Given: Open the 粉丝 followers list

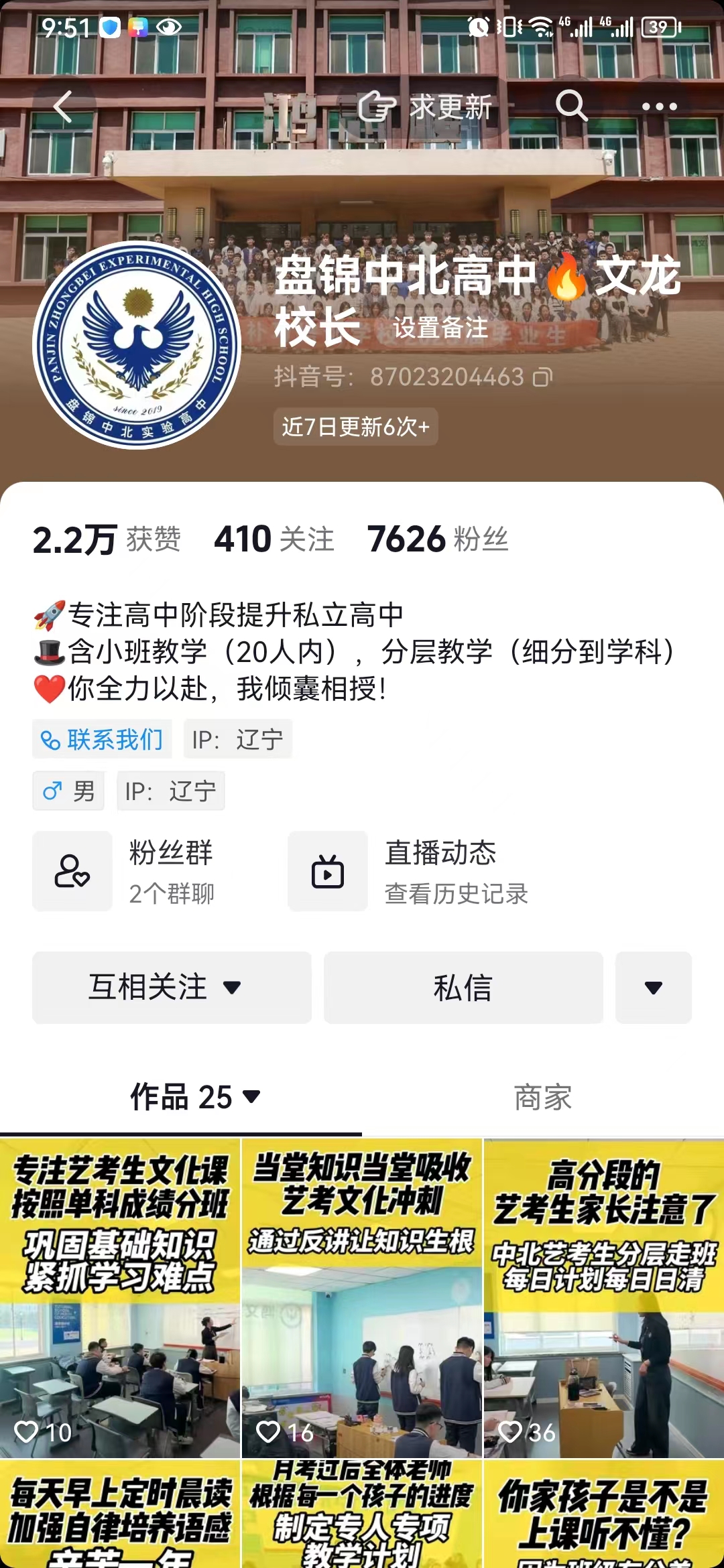Looking at the screenshot, I should (x=437, y=539).
